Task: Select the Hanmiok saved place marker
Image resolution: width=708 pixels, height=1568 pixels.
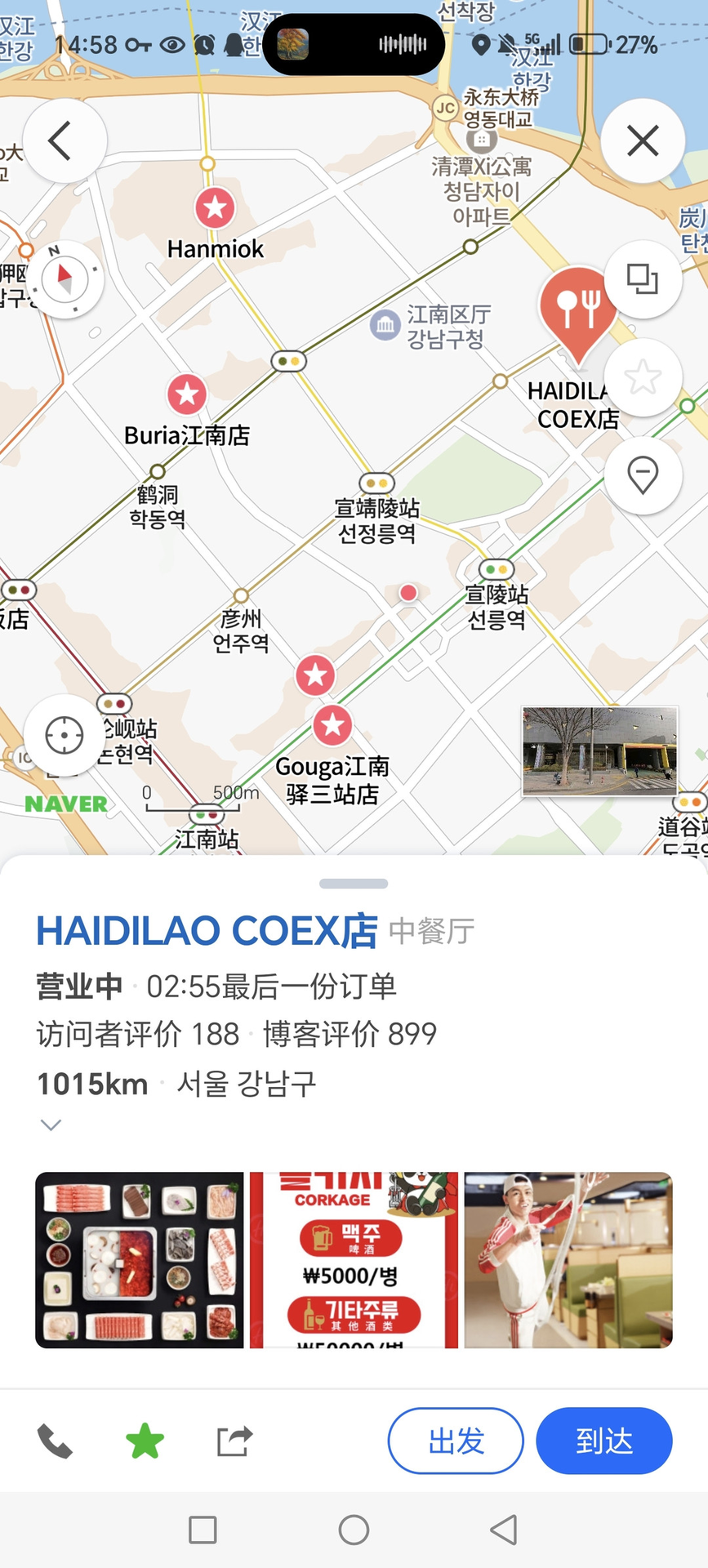Action: 215,208
